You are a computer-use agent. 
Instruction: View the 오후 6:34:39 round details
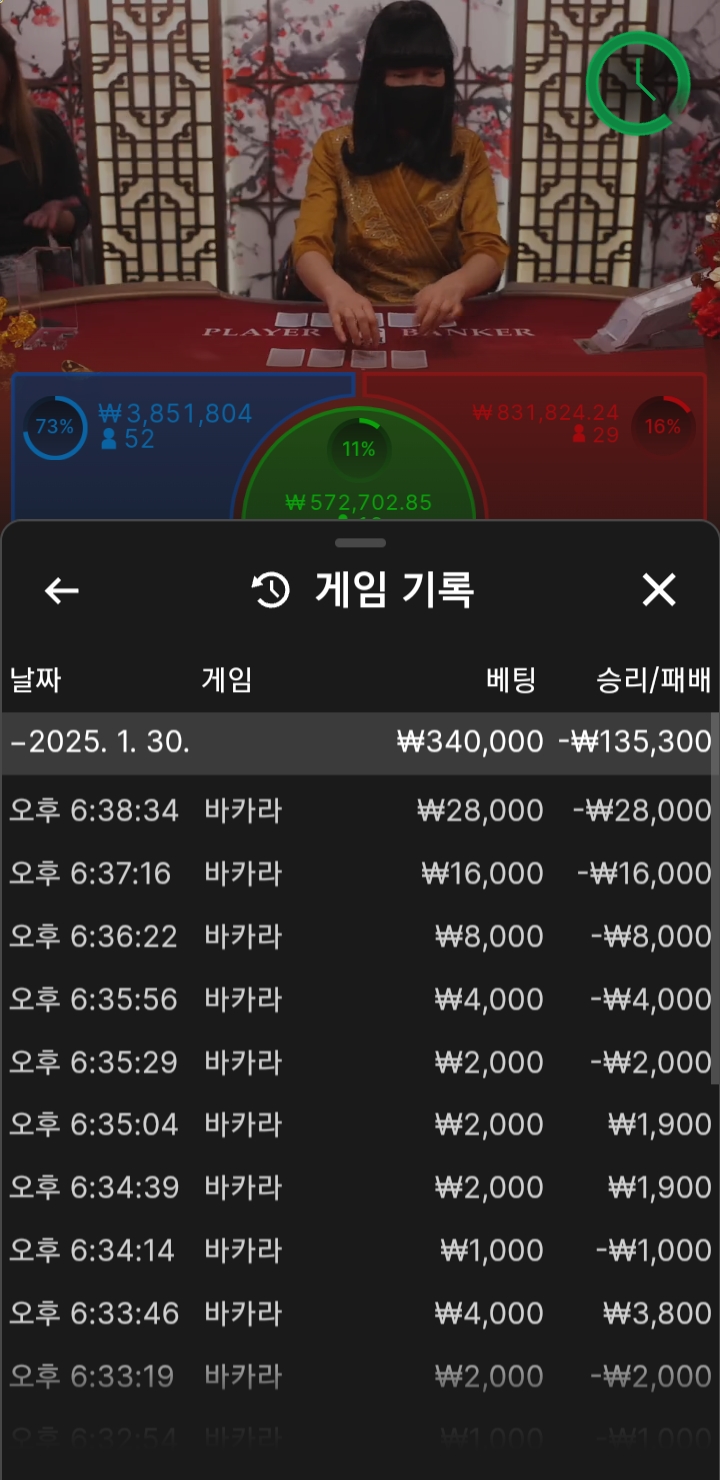360,1188
